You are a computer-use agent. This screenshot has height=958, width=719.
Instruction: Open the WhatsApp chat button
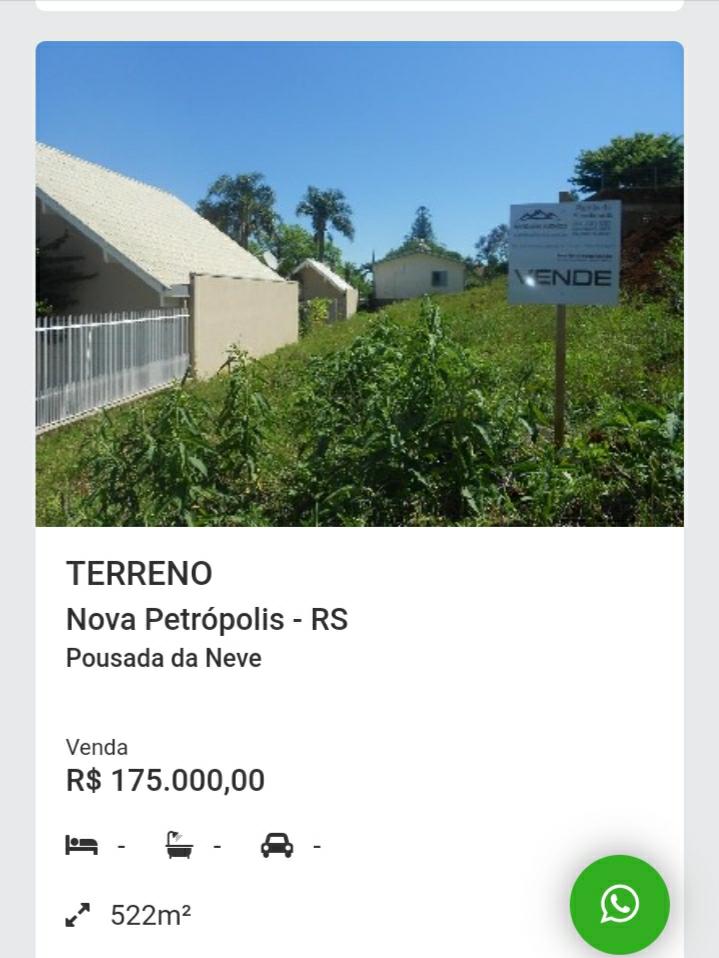tap(619, 904)
